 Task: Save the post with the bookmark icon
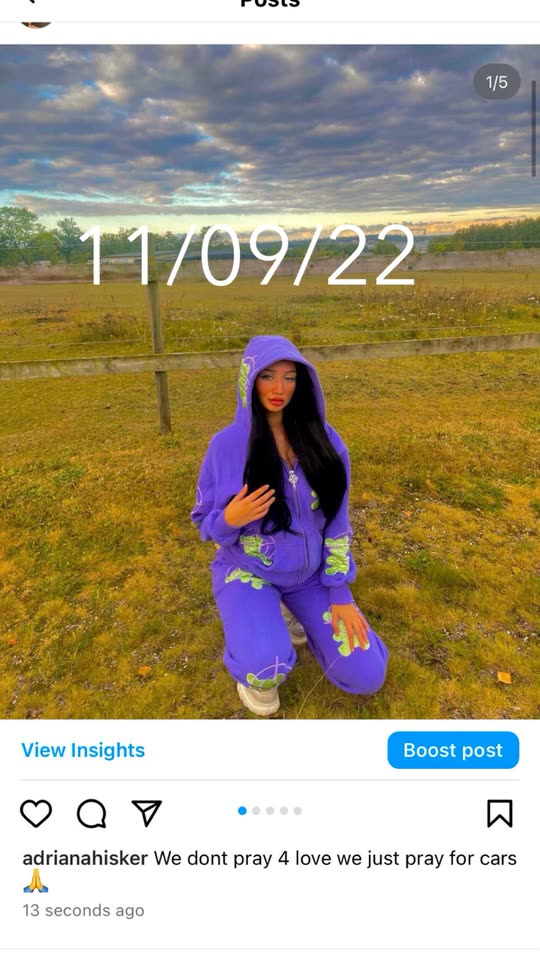[500, 814]
